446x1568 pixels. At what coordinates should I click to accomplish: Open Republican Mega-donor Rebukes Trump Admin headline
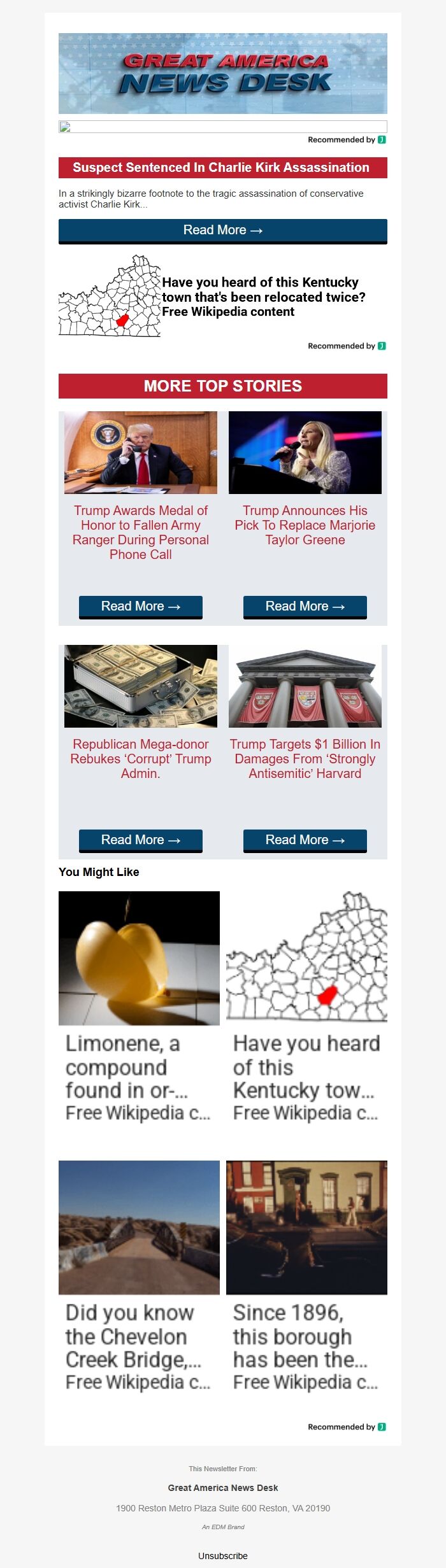pyautogui.click(x=140, y=759)
